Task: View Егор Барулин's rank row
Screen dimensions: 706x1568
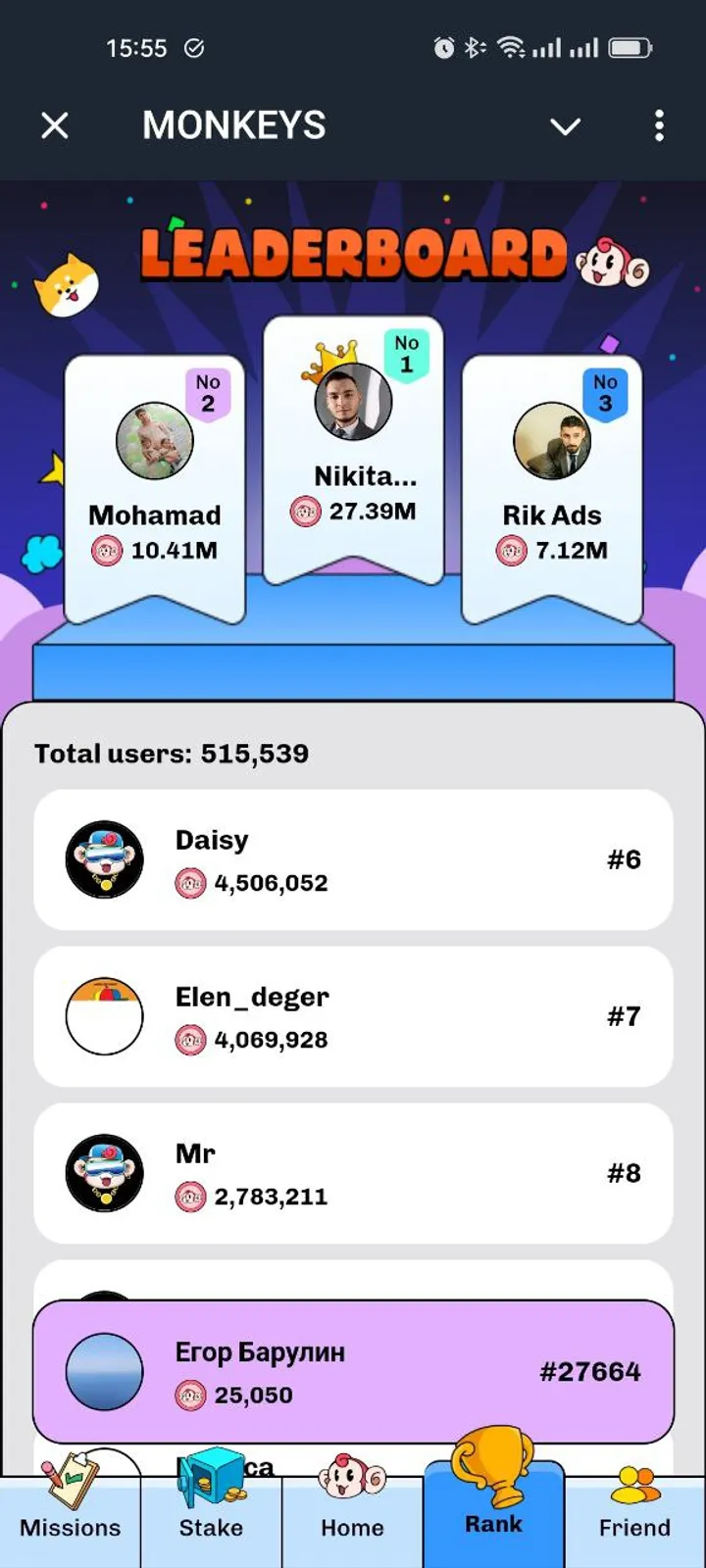Action: pyautogui.click(x=353, y=1372)
